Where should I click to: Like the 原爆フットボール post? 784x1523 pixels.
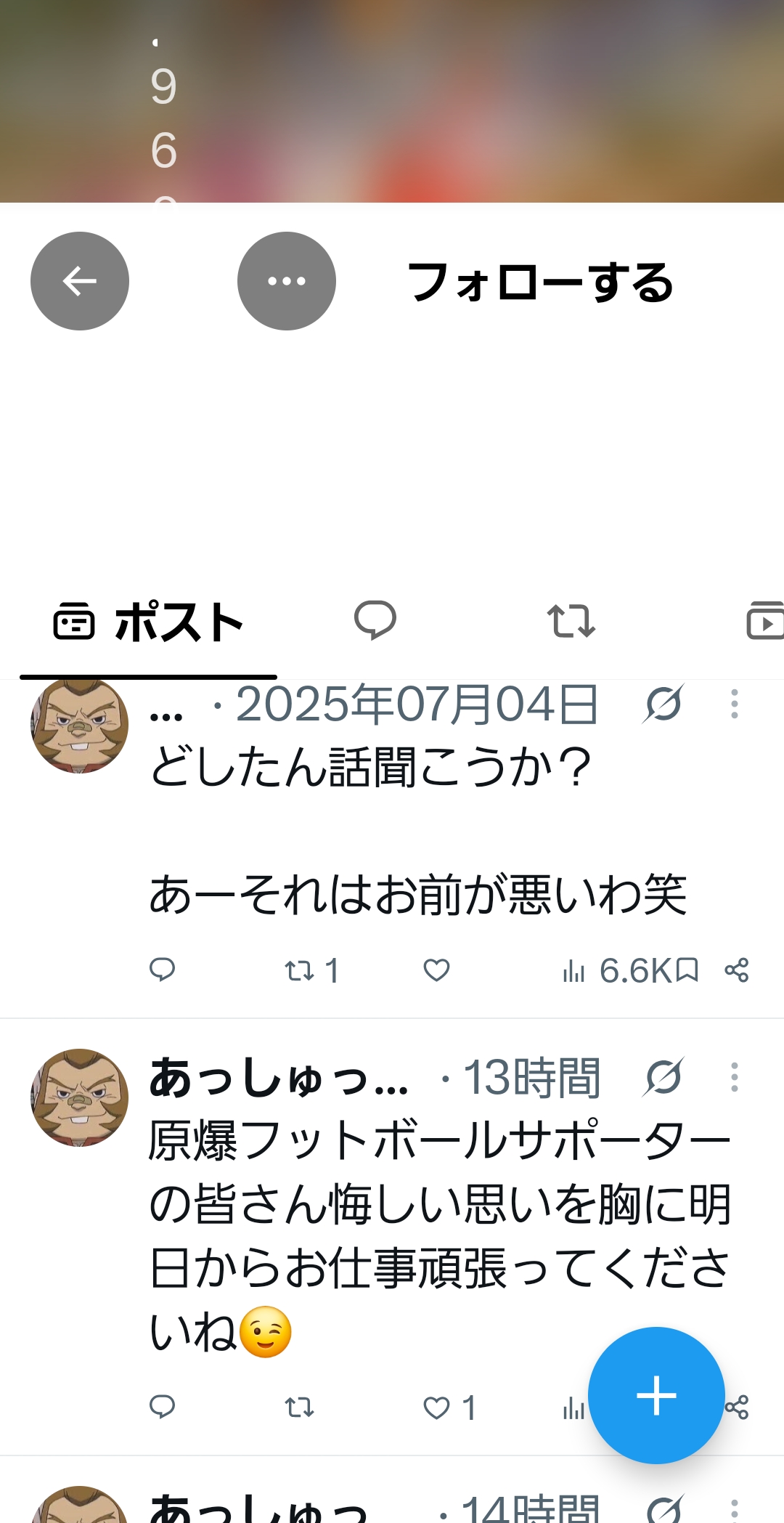(449, 1408)
